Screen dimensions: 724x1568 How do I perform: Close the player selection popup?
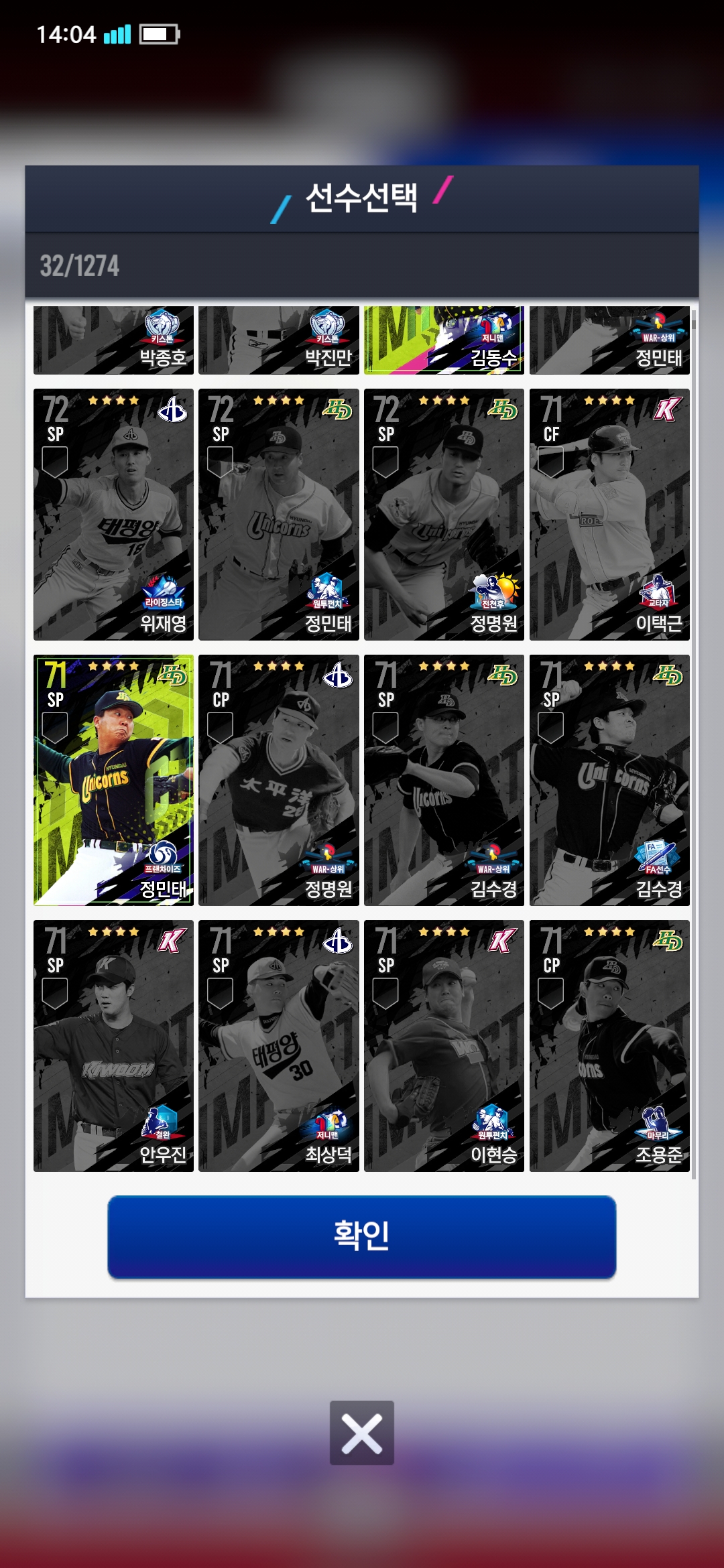pos(361,1433)
